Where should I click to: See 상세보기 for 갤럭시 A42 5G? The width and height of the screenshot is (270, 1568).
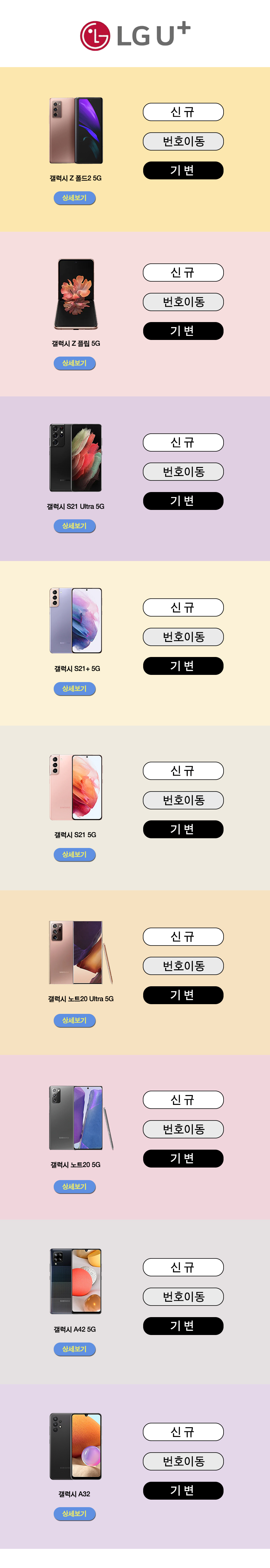coord(74,1349)
